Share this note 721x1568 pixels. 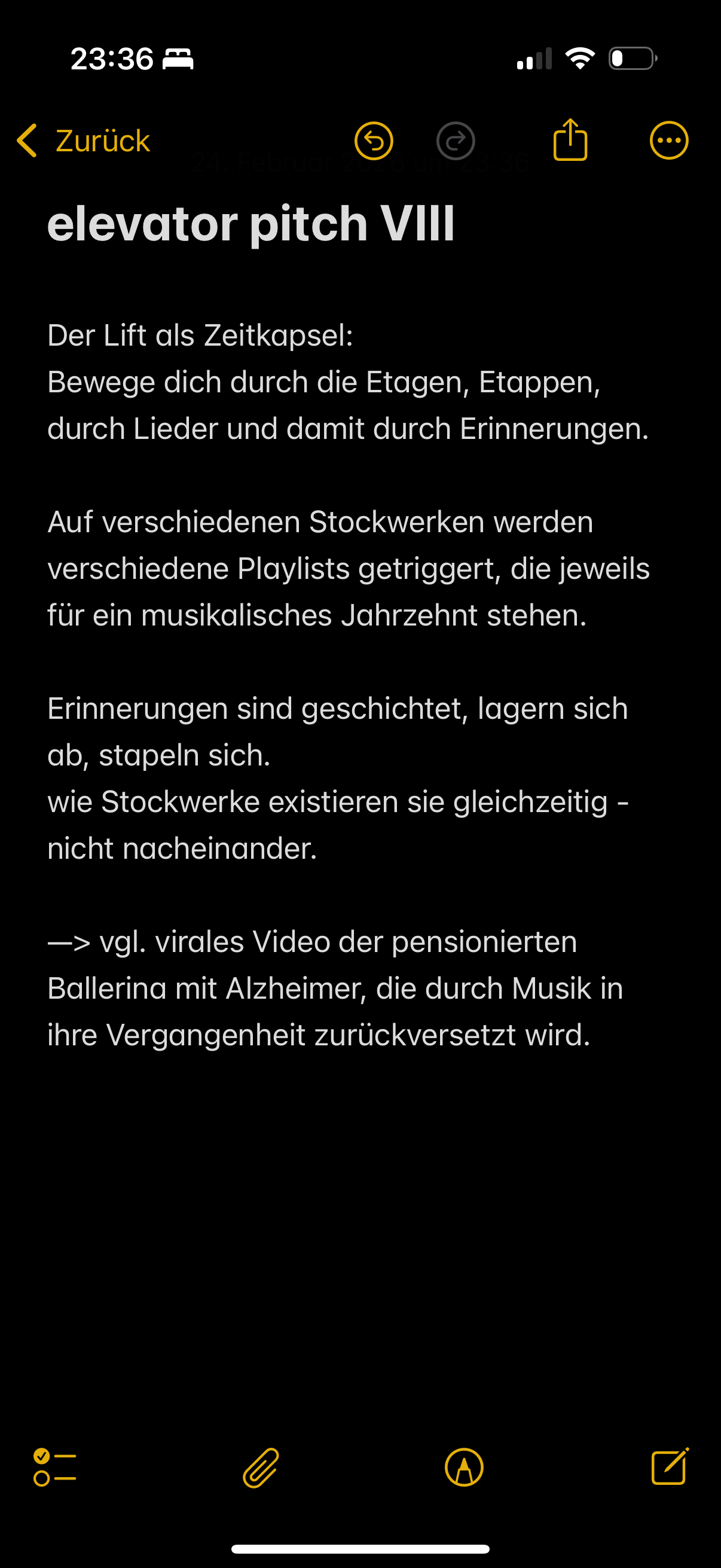click(x=570, y=140)
